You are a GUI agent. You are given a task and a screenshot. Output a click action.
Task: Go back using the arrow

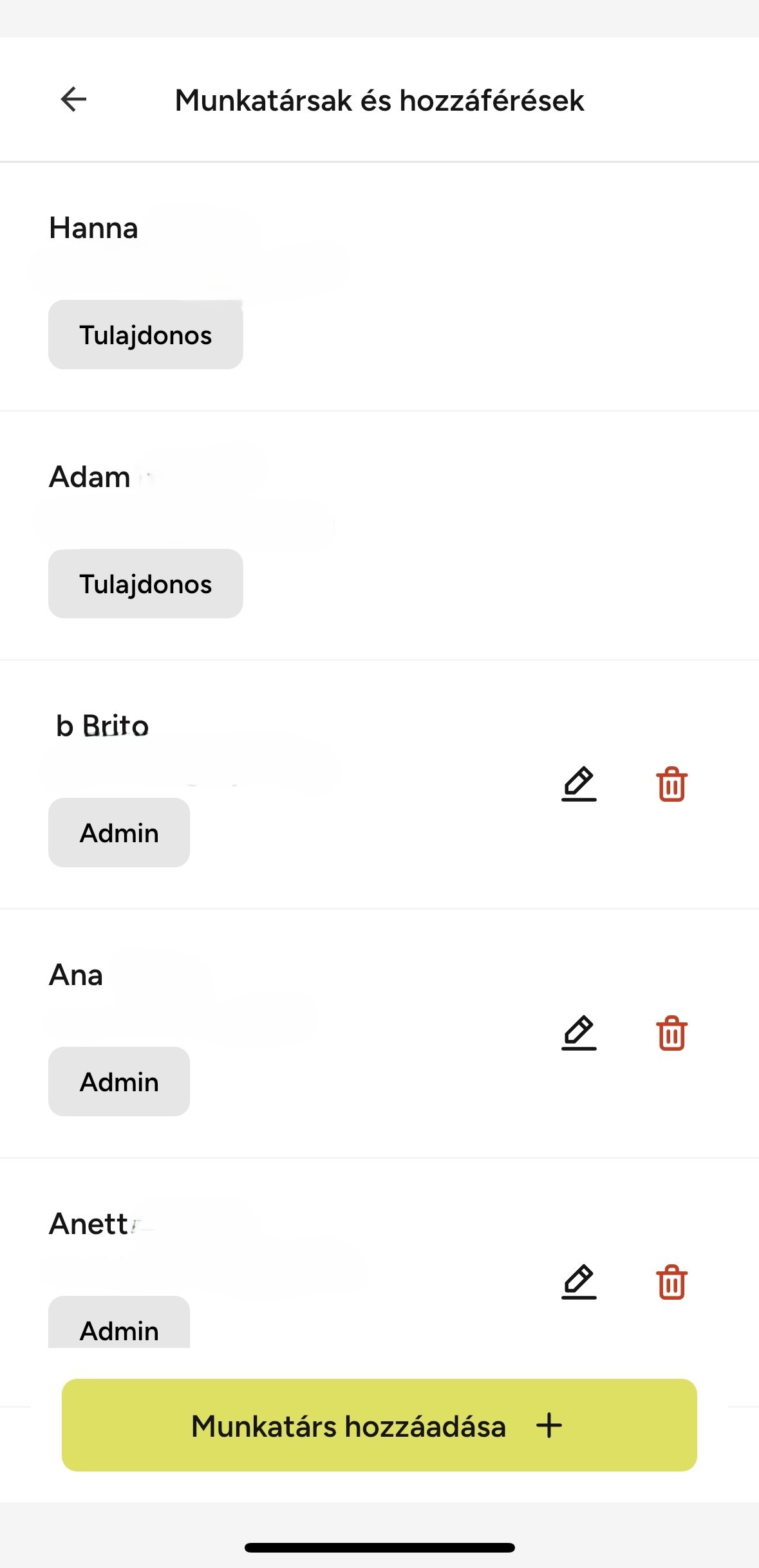[x=73, y=99]
